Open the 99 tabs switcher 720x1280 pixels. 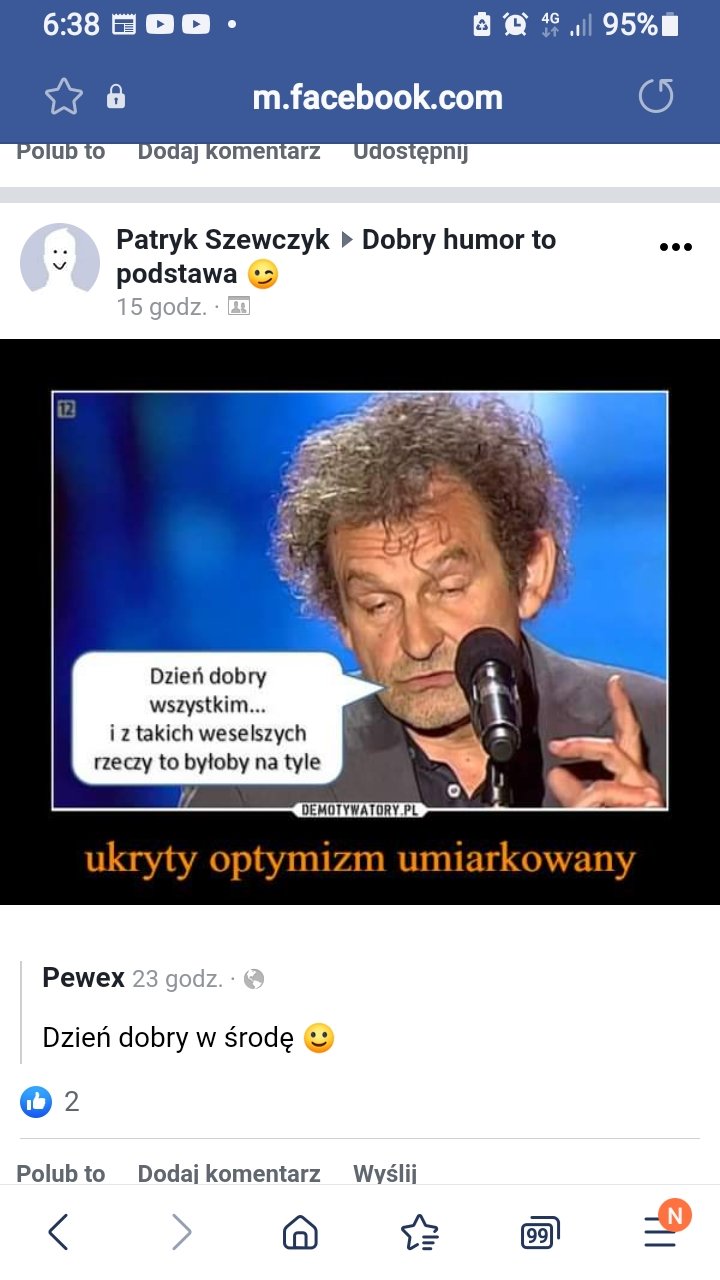click(540, 1234)
